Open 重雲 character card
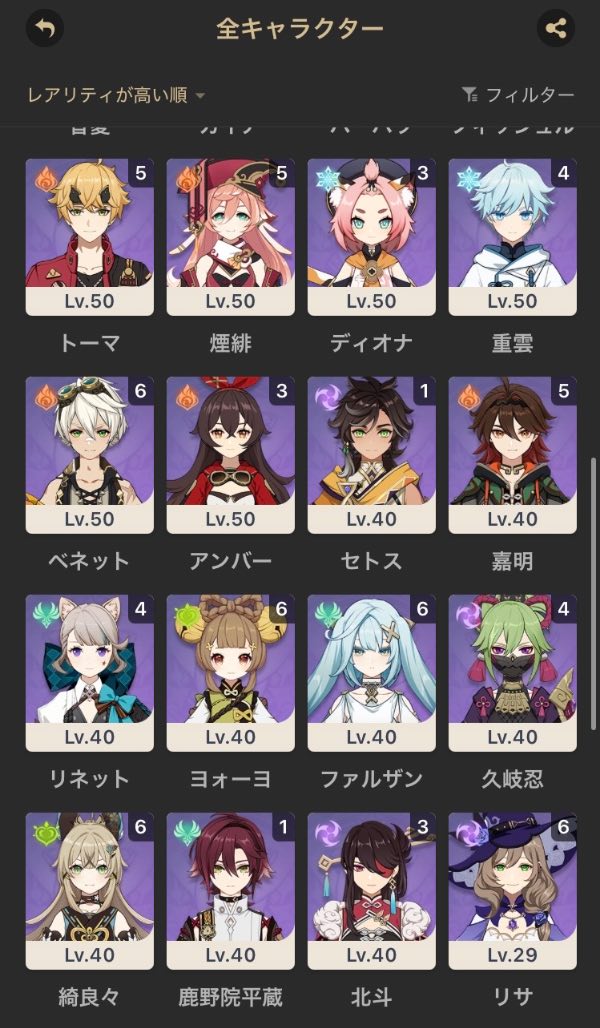The width and height of the screenshot is (600, 1028). (x=512, y=237)
